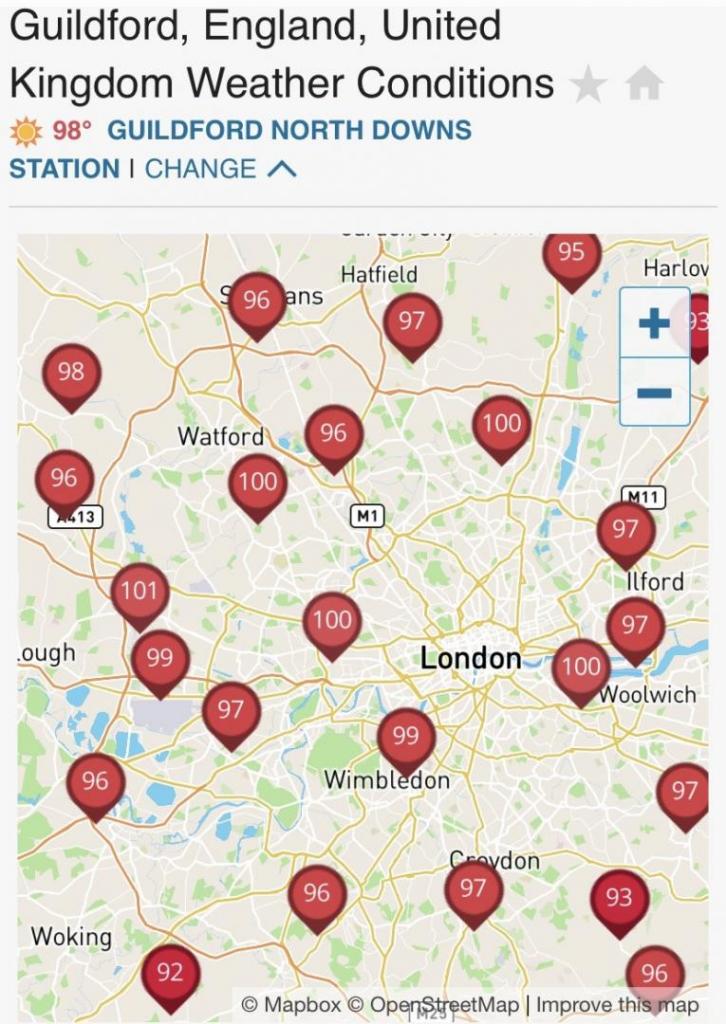Select the 100 marker below Watford
This screenshot has width=726, height=1024.
pyautogui.click(x=257, y=483)
